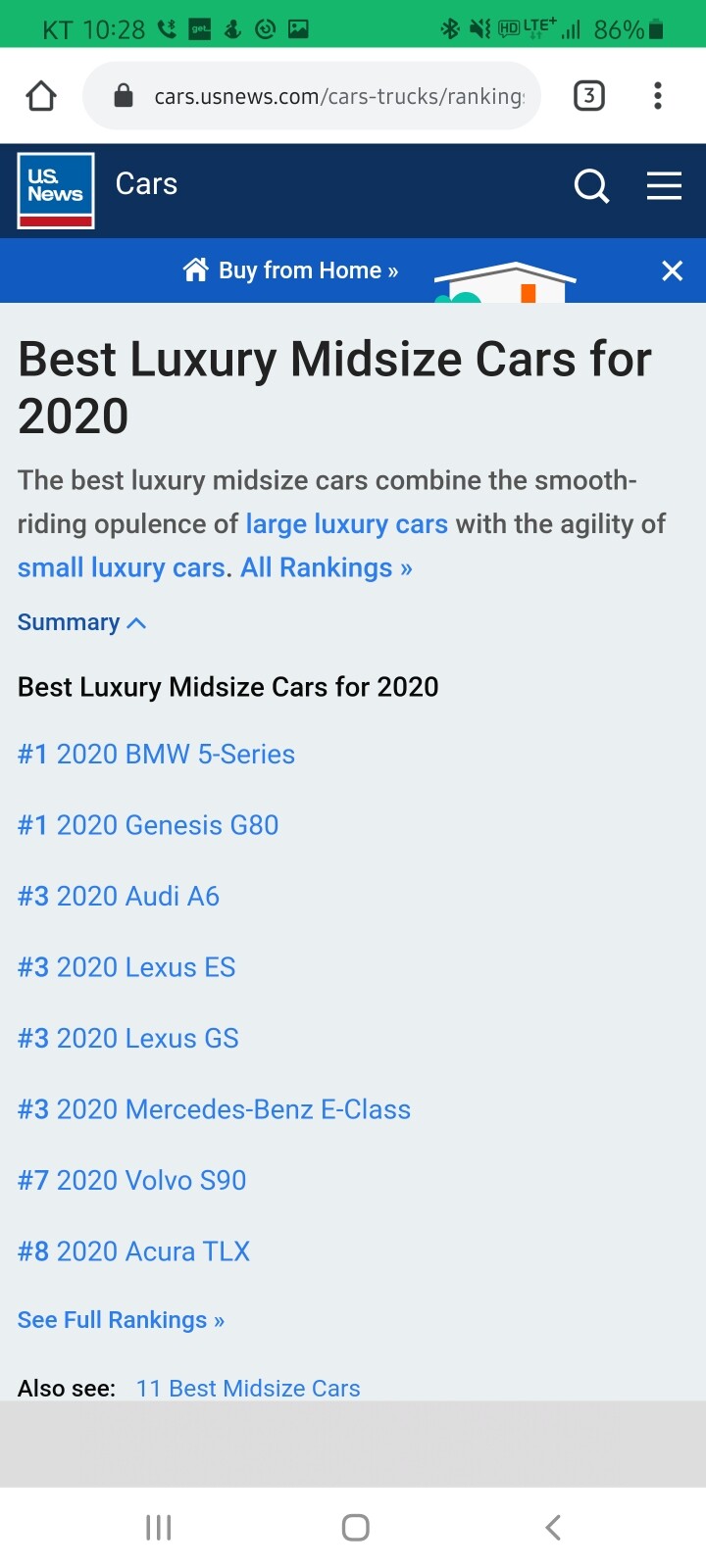This screenshot has height=1568, width=706.
Task: Open the browser overflow menu
Action: tap(658, 96)
